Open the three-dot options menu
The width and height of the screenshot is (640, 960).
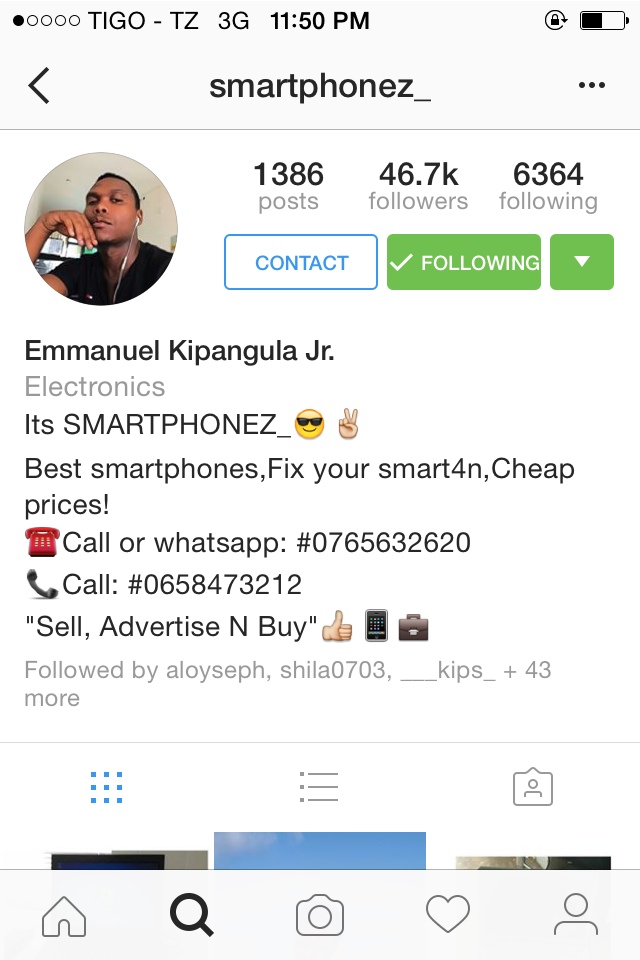click(592, 86)
